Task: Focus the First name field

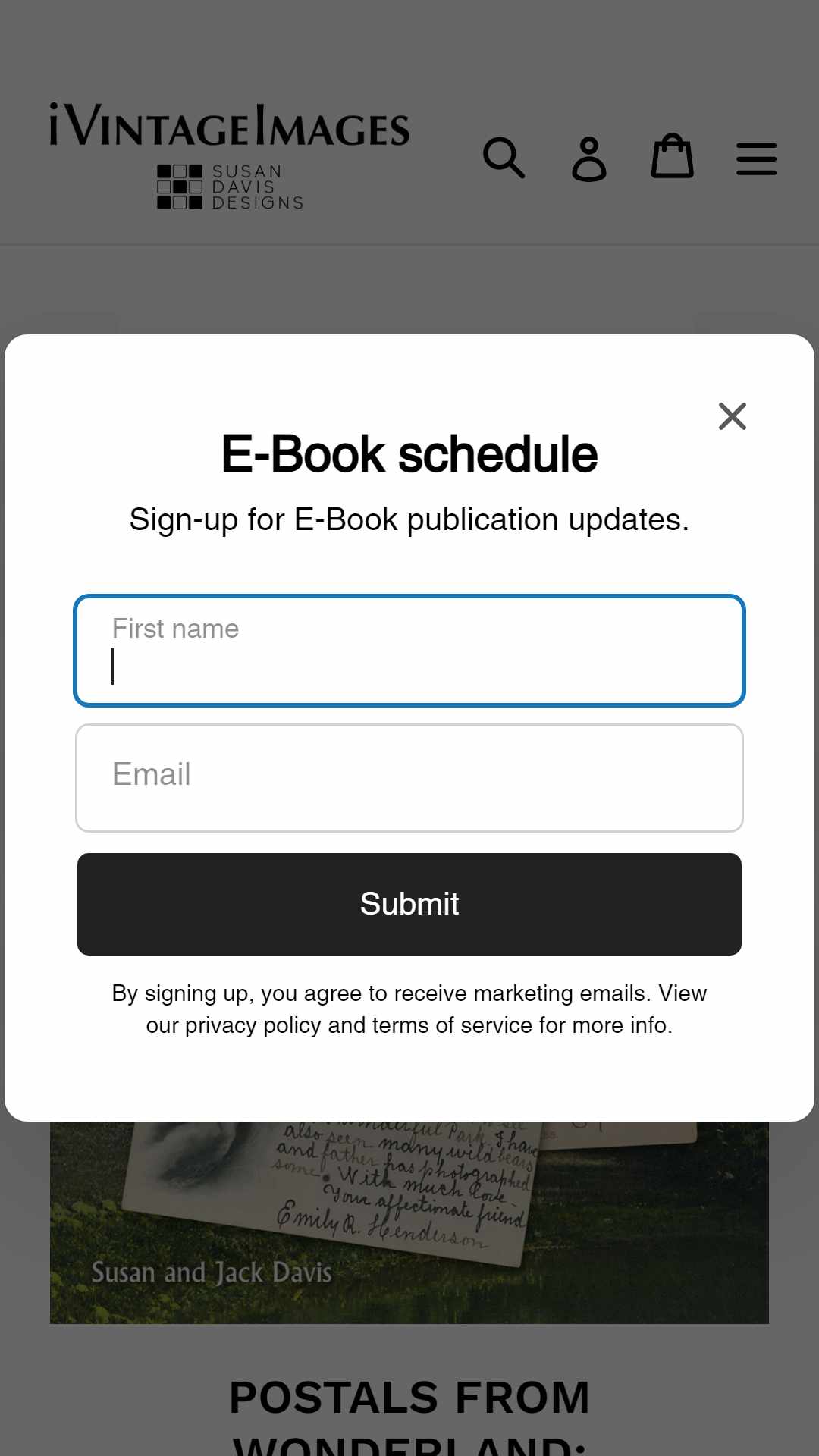Action: 409,651
